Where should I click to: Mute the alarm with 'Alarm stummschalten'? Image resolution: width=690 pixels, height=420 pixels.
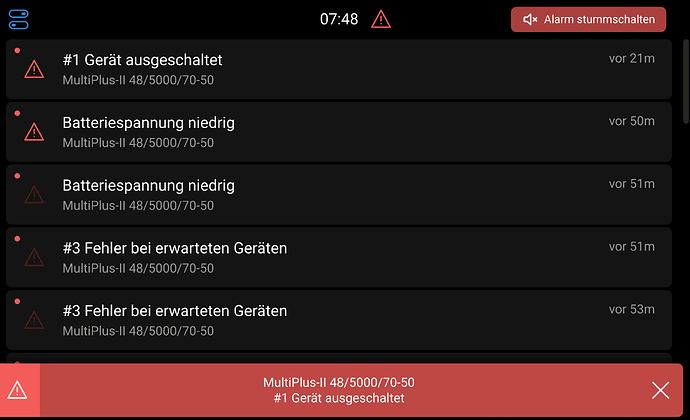click(588, 19)
